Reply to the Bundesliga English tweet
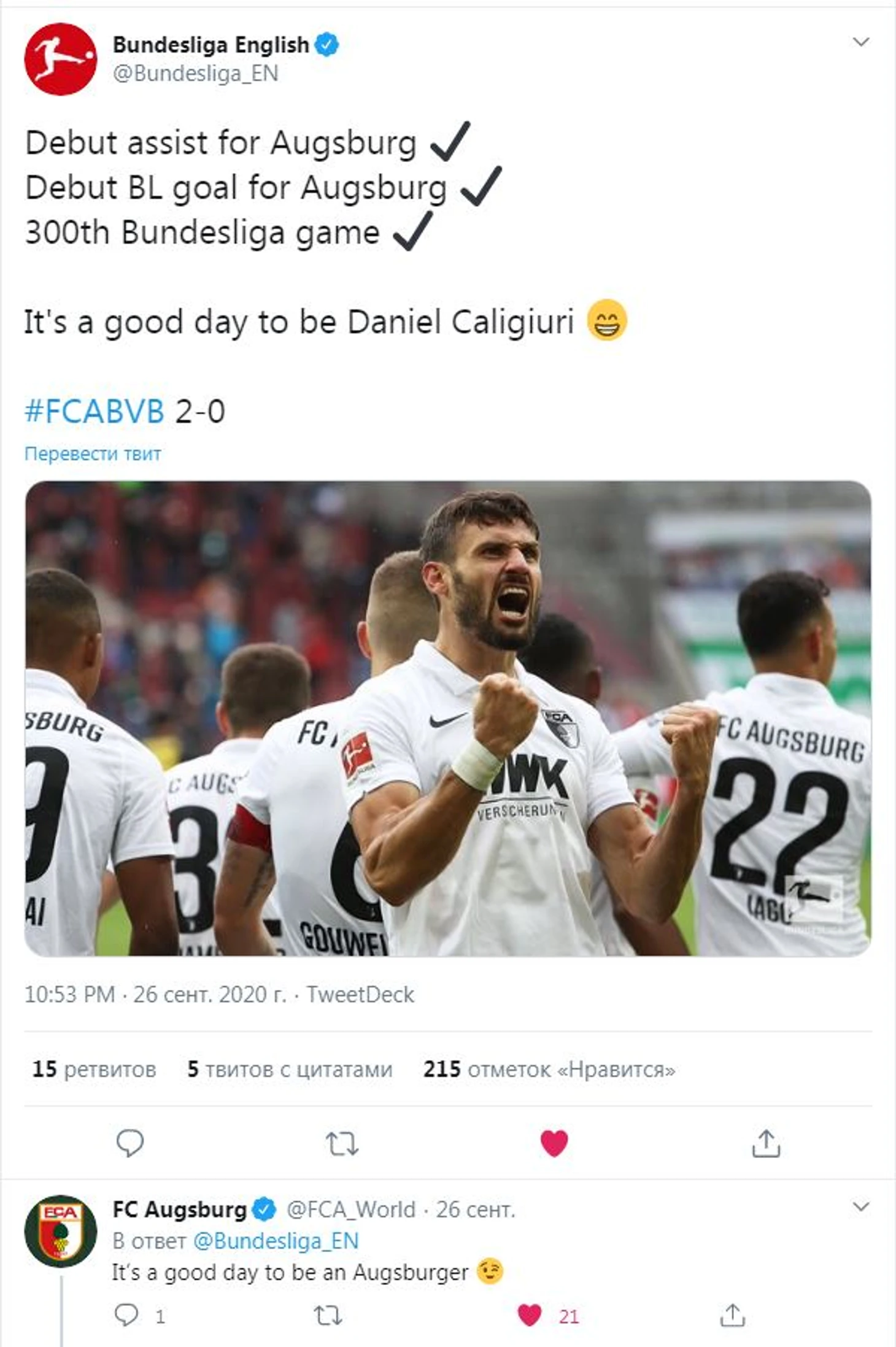Screen dimensions: 896x1347 click(x=129, y=1143)
